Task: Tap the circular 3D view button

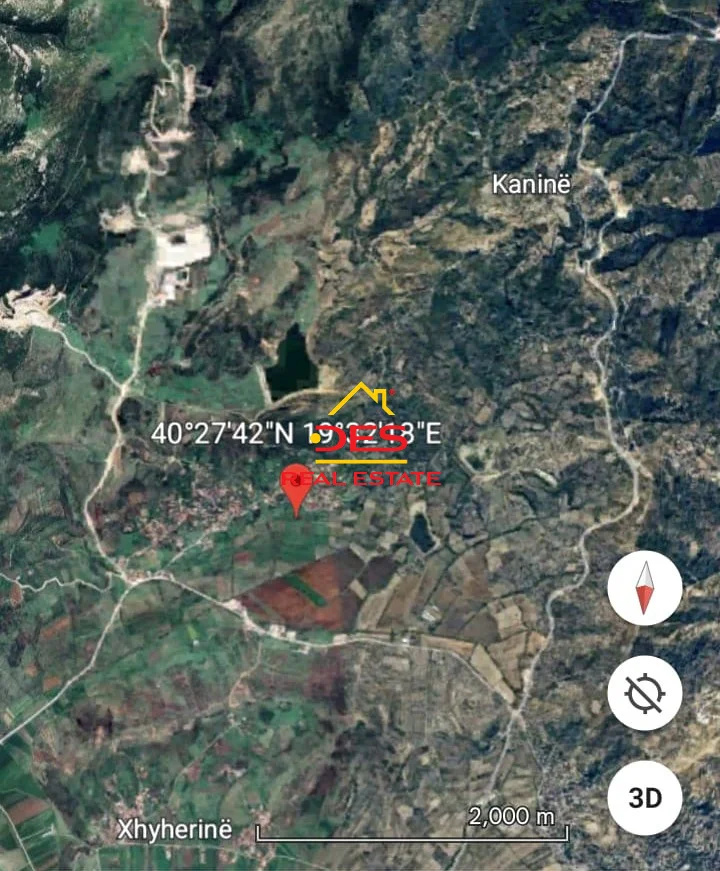Action: tap(645, 799)
